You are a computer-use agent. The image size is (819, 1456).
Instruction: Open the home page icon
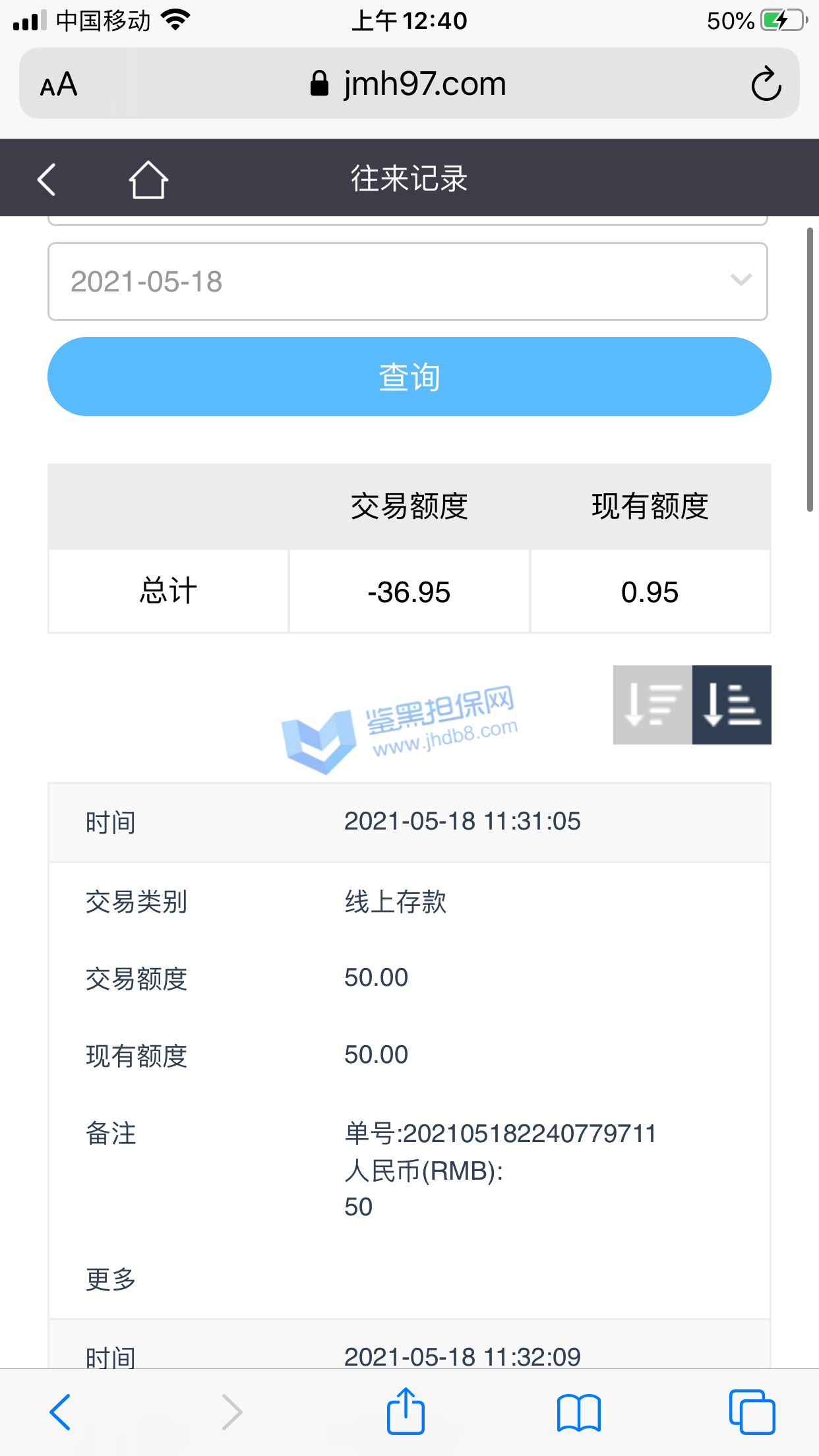[148, 179]
